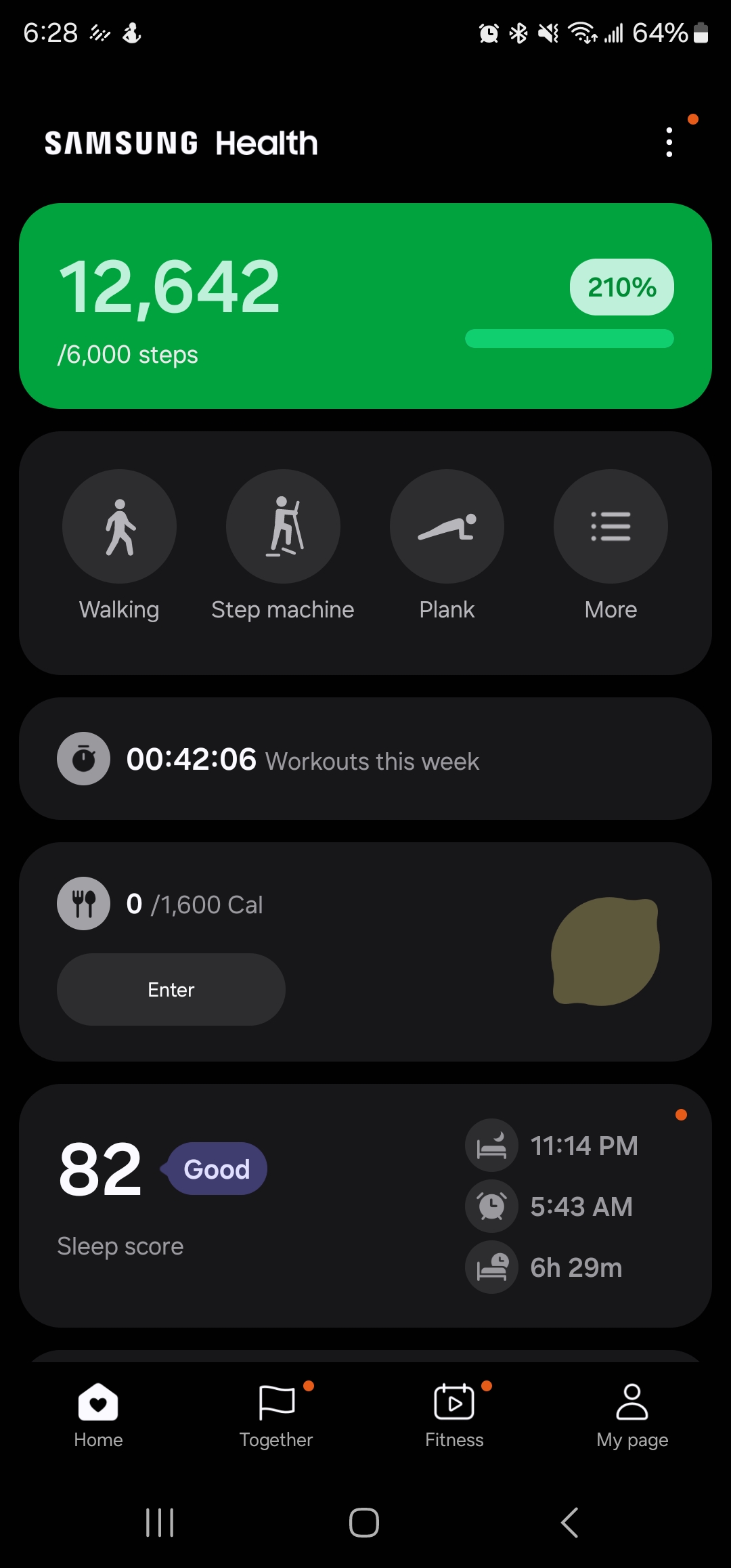Open recent apps from navigation bar
731x1568 pixels.
160,1523
